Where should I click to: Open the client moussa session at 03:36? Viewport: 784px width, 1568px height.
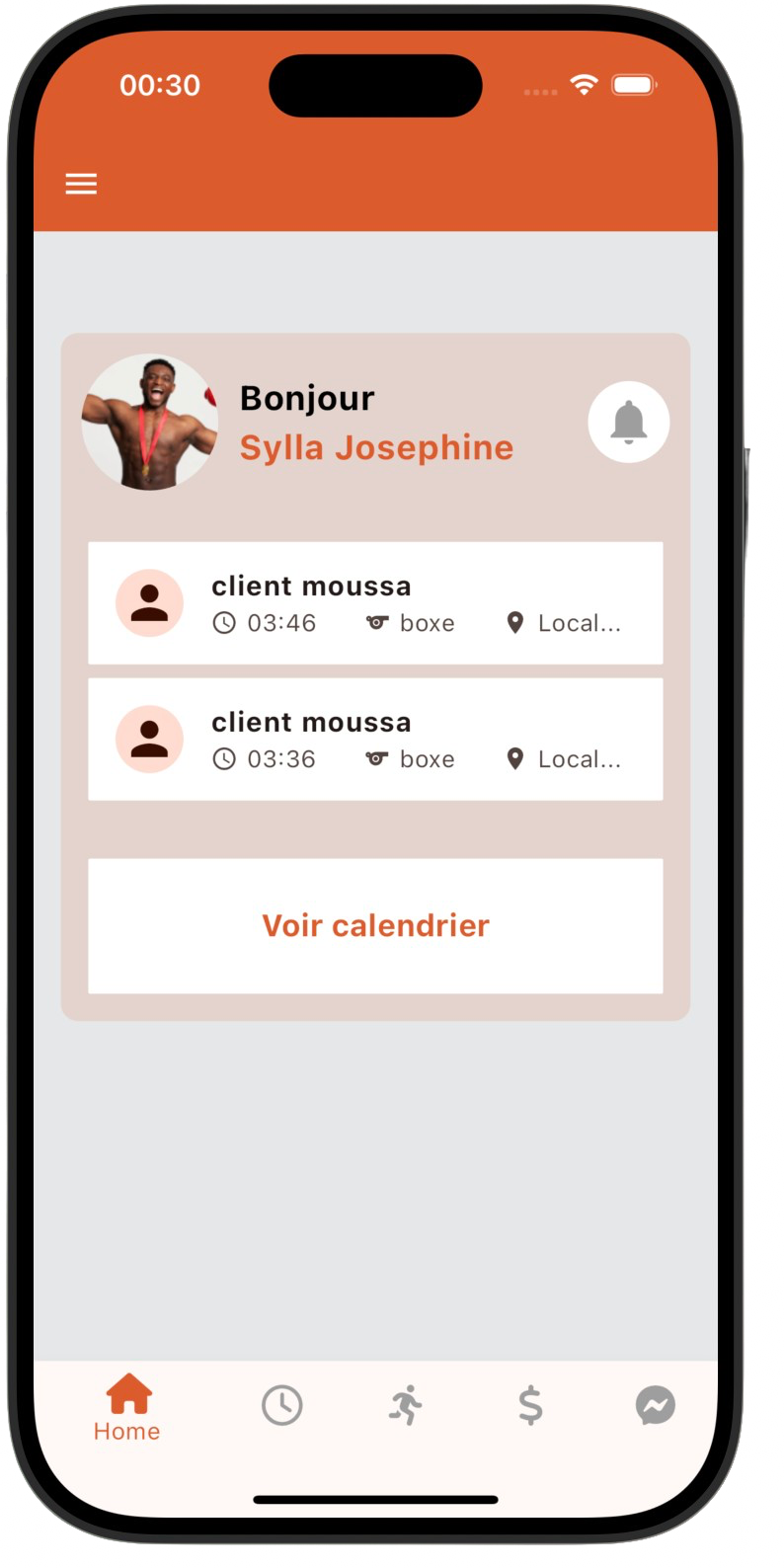click(x=375, y=739)
